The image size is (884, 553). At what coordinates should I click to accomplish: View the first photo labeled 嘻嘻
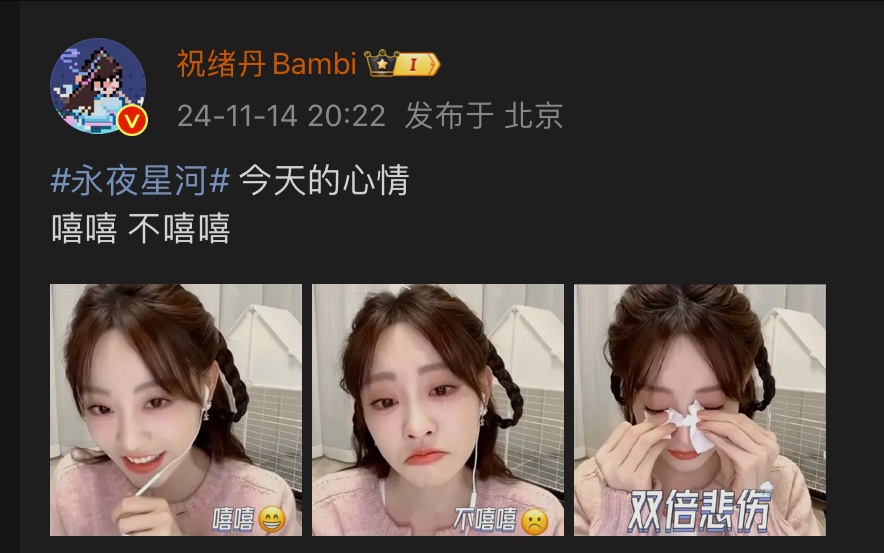(x=176, y=410)
